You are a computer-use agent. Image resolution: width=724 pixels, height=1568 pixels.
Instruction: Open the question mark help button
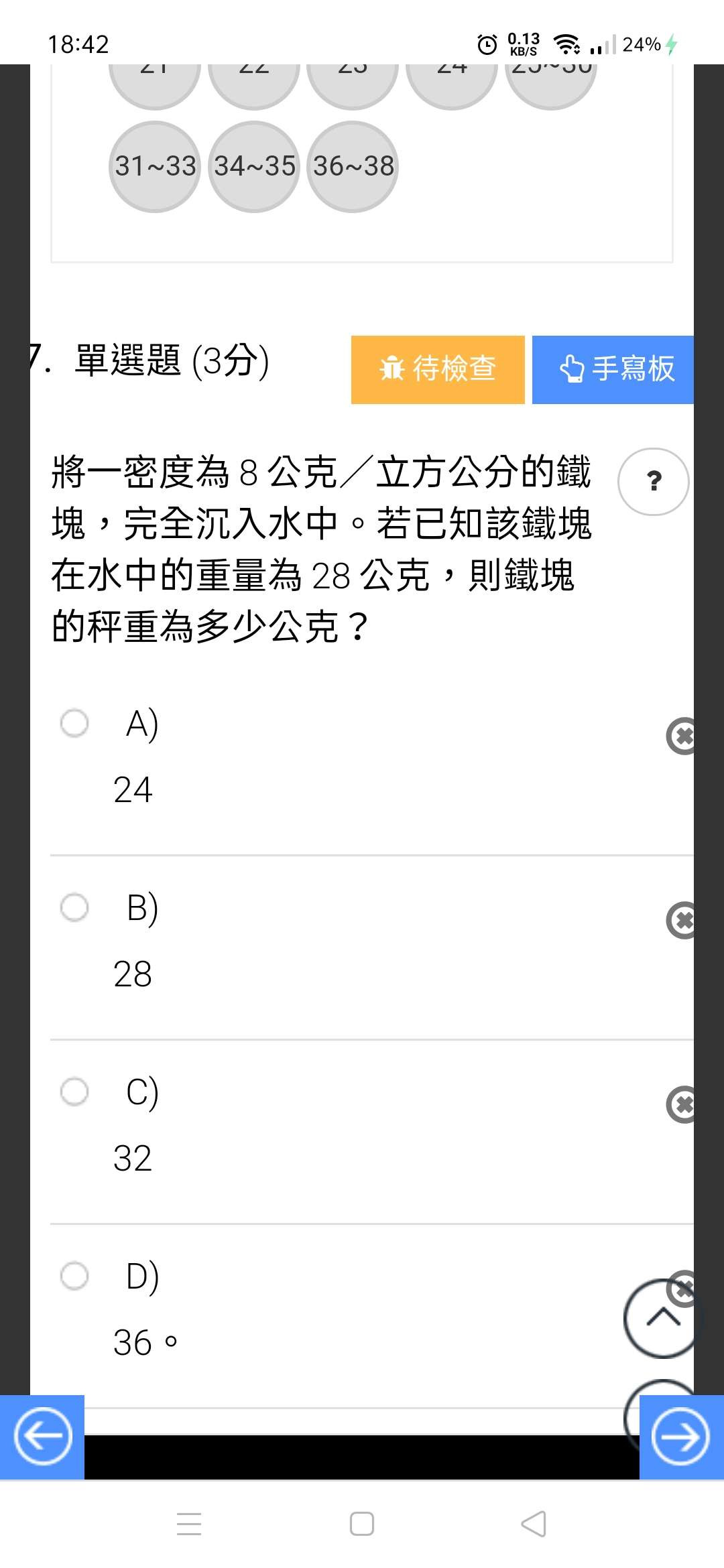pos(653,481)
